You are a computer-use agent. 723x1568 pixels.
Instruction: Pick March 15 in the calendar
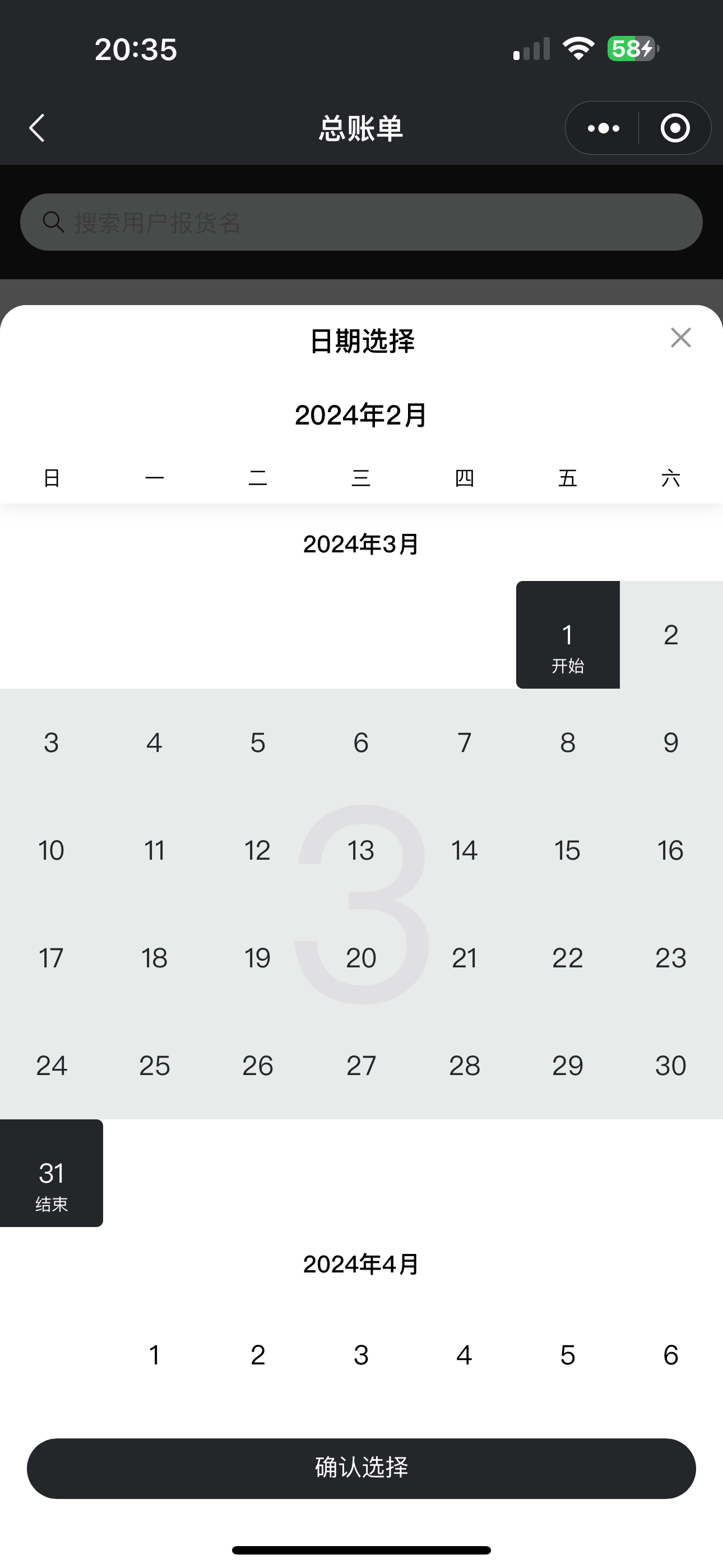[568, 850]
